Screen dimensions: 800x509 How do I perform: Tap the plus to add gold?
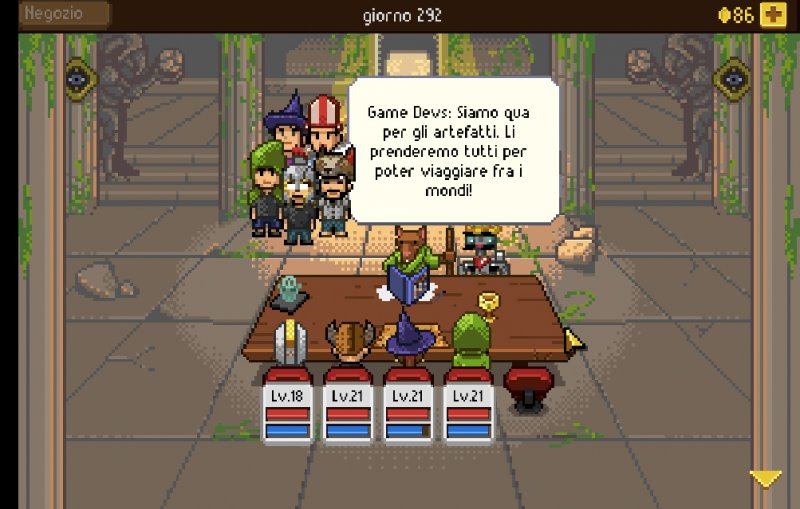point(772,15)
